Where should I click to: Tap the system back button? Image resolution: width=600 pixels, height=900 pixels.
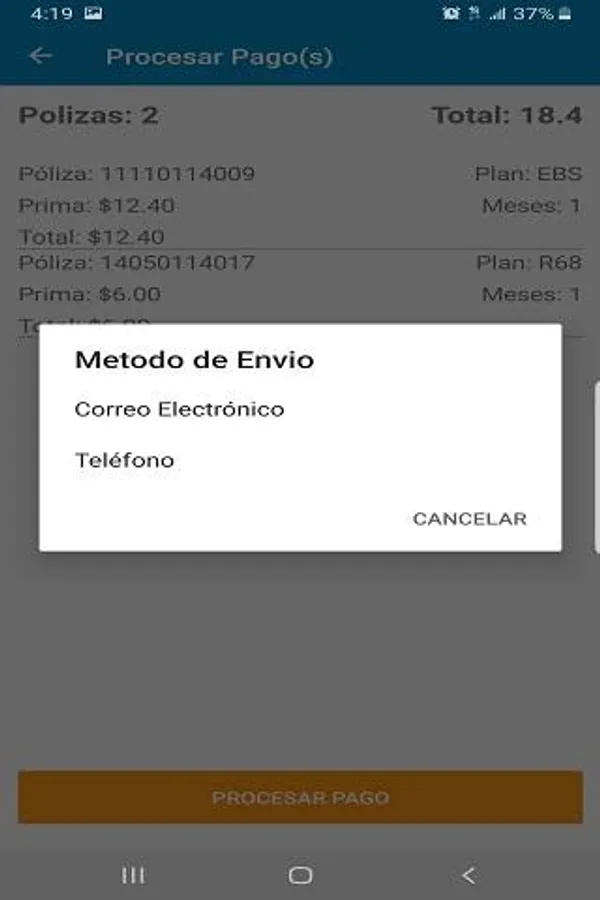tap(468, 875)
